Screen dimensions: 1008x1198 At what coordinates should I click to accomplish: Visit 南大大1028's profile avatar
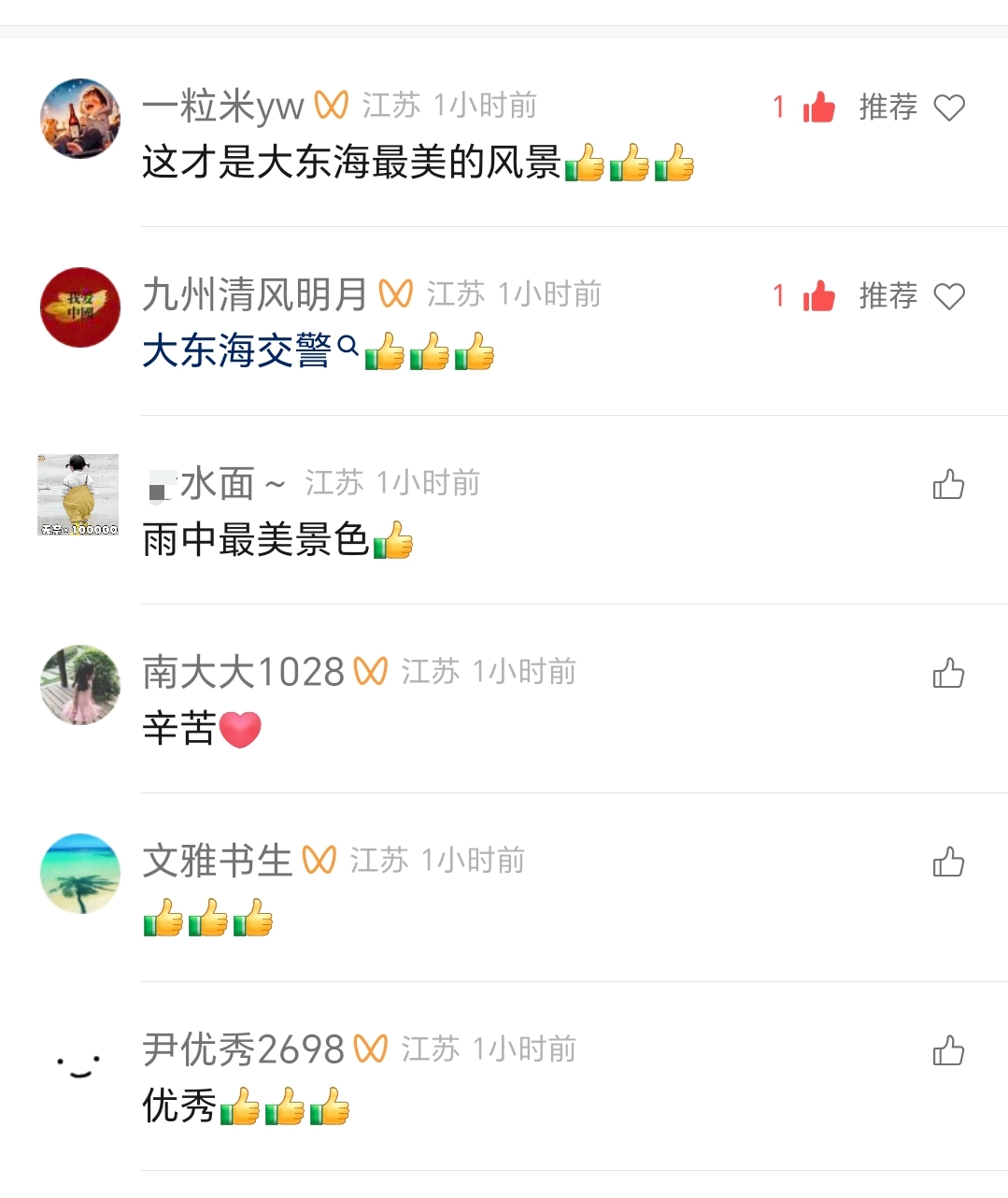tap(80, 684)
